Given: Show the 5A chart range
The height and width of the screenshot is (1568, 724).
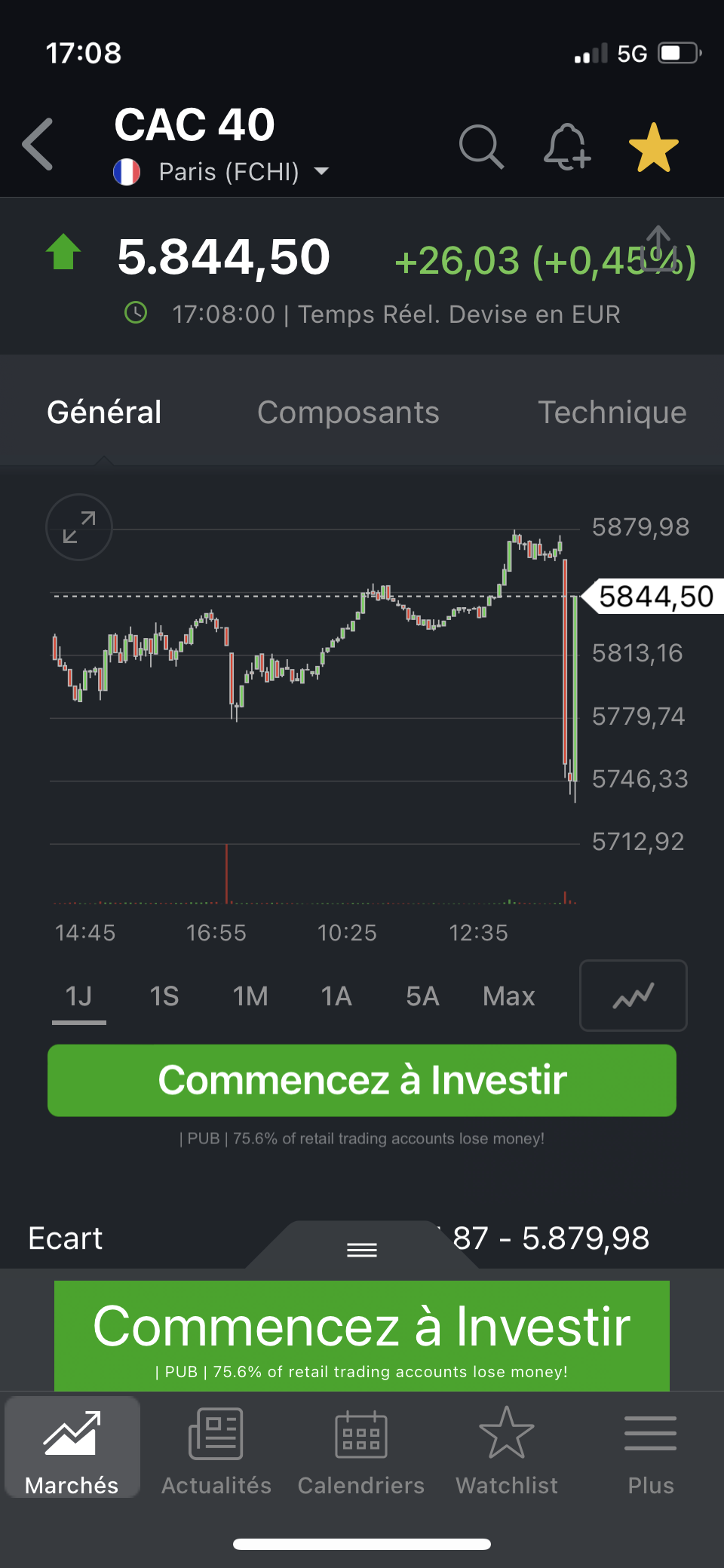Looking at the screenshot, I should (x=422, y=996).
